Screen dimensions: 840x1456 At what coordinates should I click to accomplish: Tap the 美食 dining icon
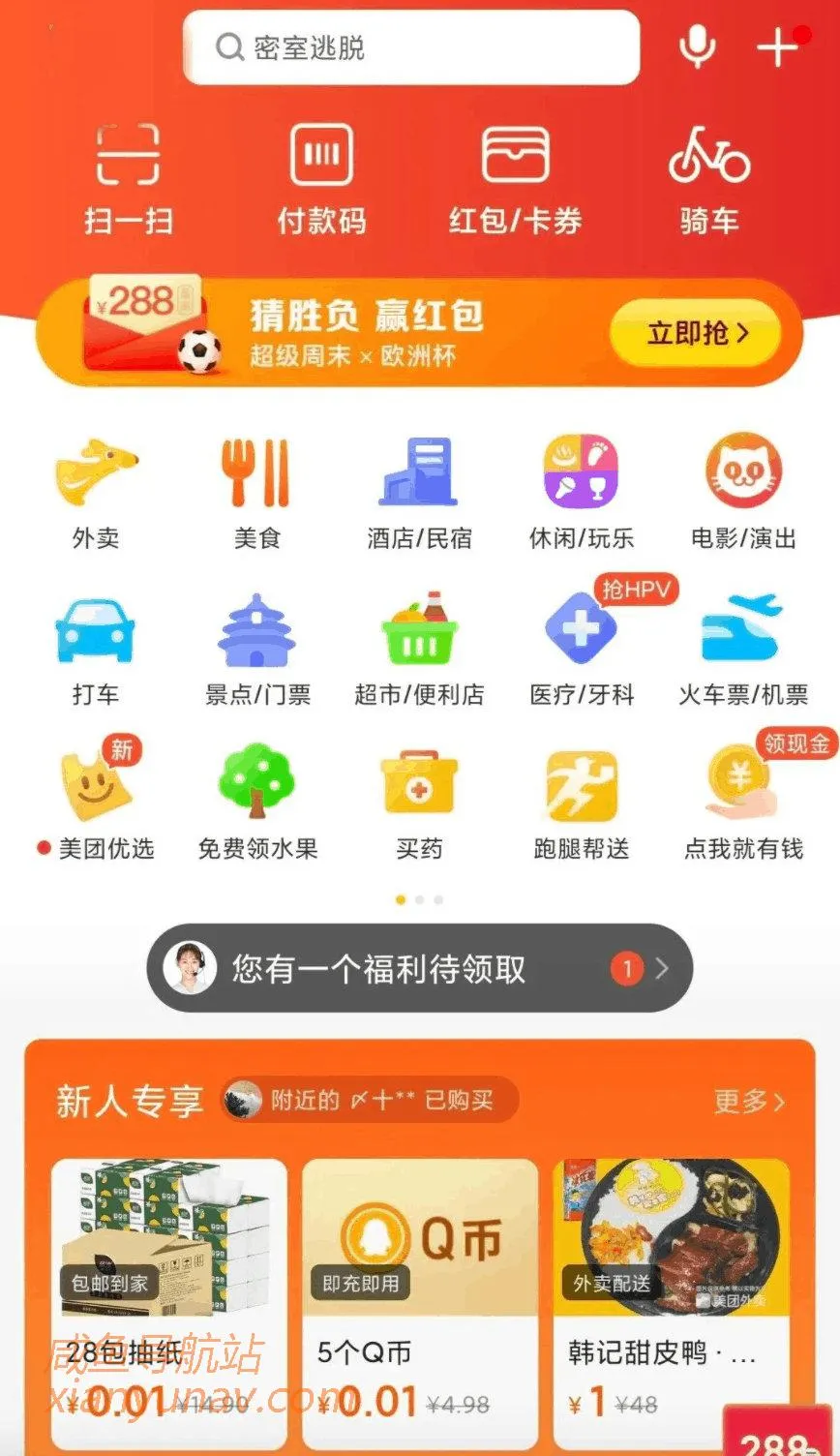point(255,474)
